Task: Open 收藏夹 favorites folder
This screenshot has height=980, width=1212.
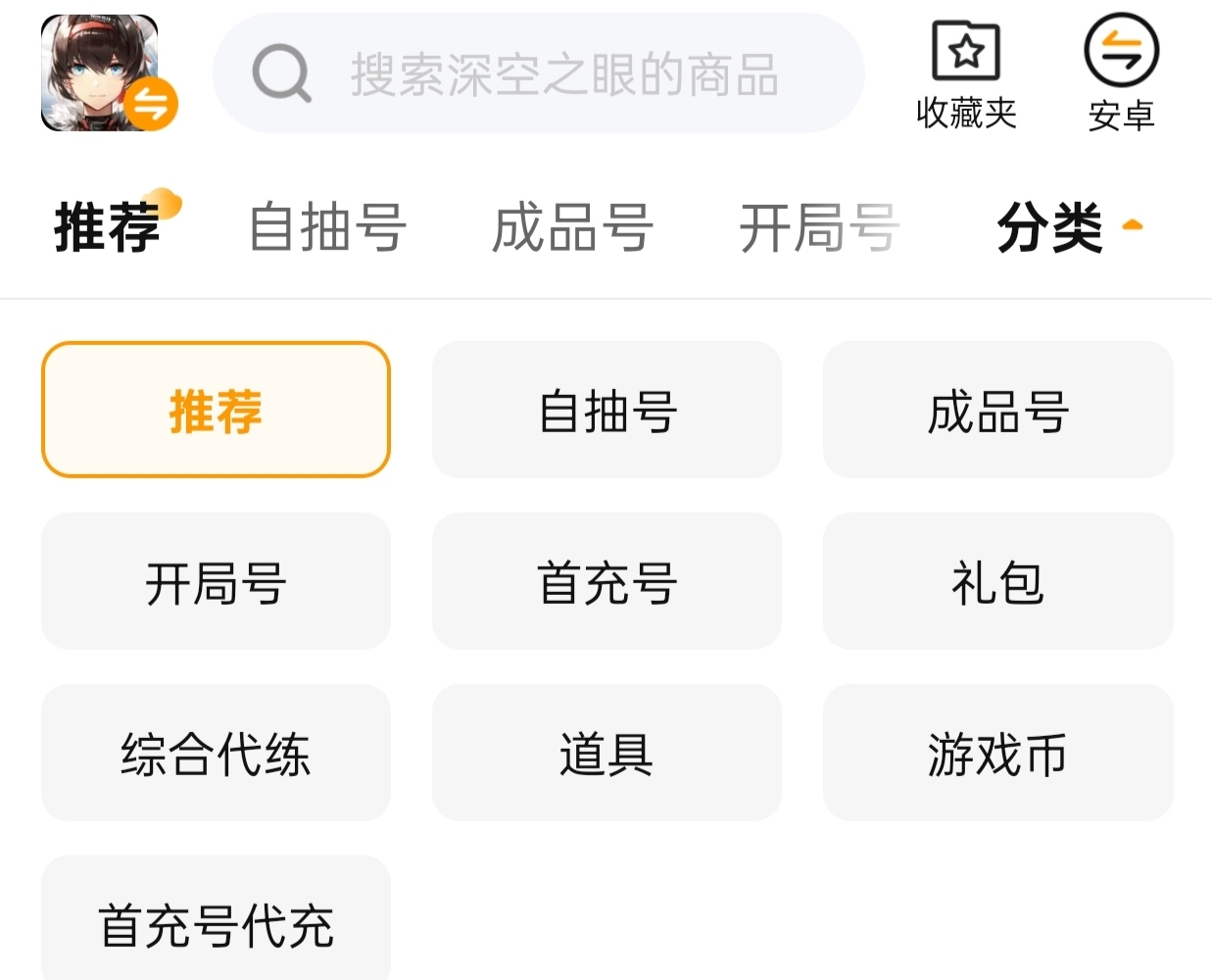Action: point(966,73)
